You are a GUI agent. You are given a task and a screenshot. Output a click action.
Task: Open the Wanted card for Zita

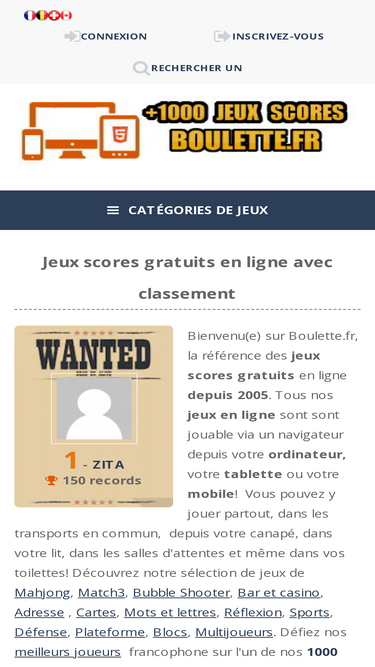94,416
